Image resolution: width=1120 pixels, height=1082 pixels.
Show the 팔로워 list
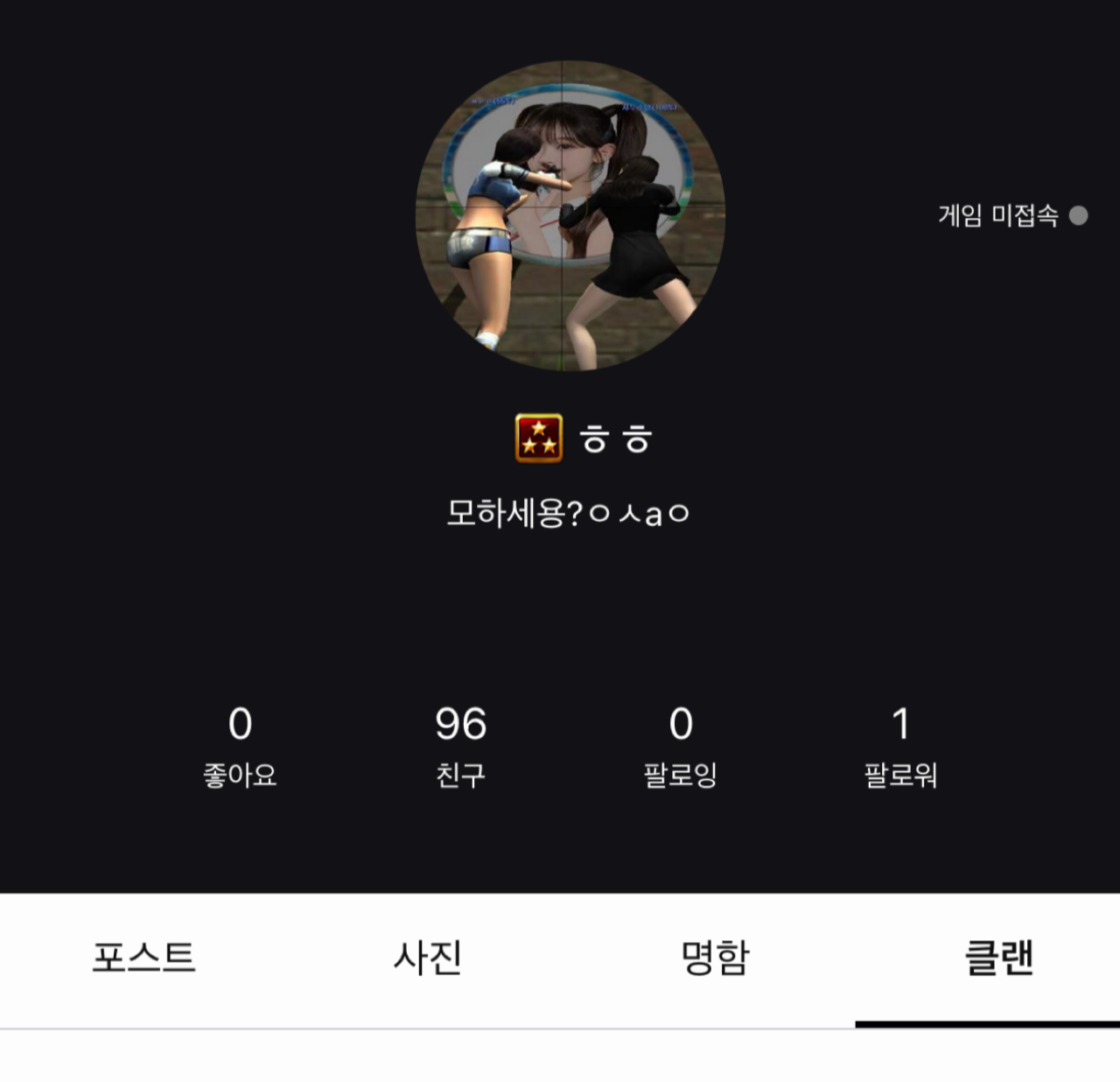(x=900, y=746)
